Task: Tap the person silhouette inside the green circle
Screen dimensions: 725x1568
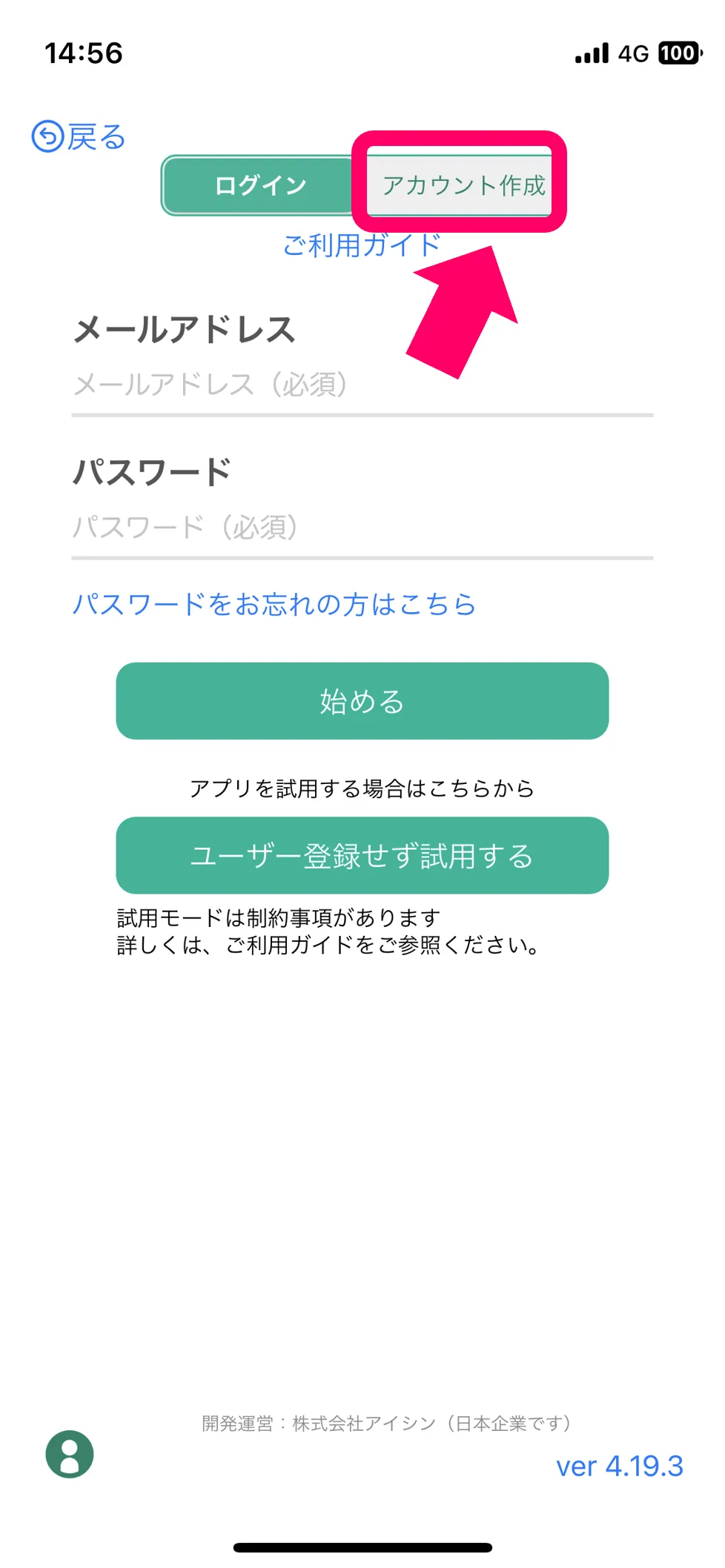Action: point(69,1454)
